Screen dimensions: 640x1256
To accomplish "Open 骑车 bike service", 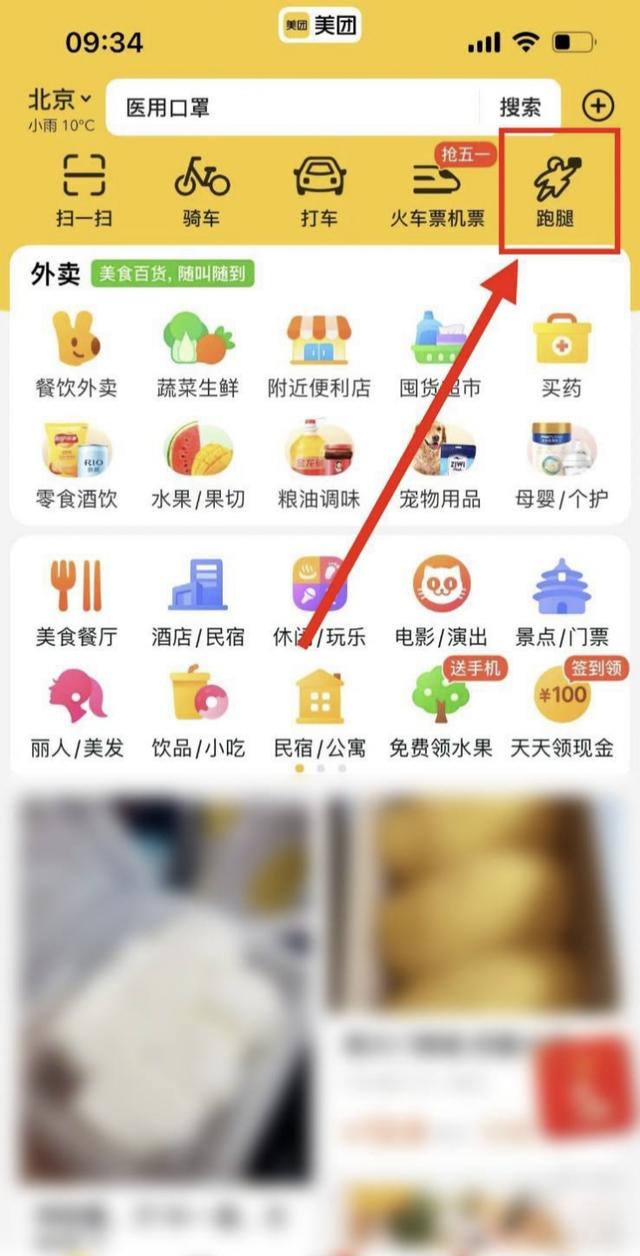I will [201, 190].
